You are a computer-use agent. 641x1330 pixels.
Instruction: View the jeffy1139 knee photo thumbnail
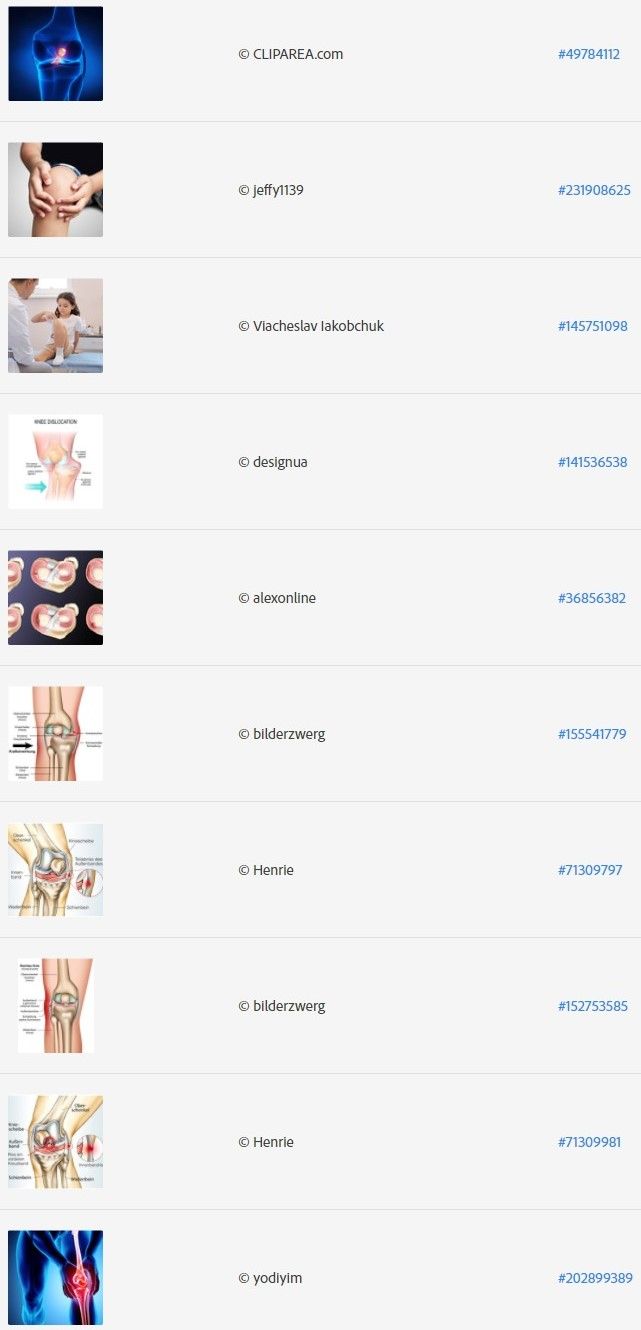(55, 190)
